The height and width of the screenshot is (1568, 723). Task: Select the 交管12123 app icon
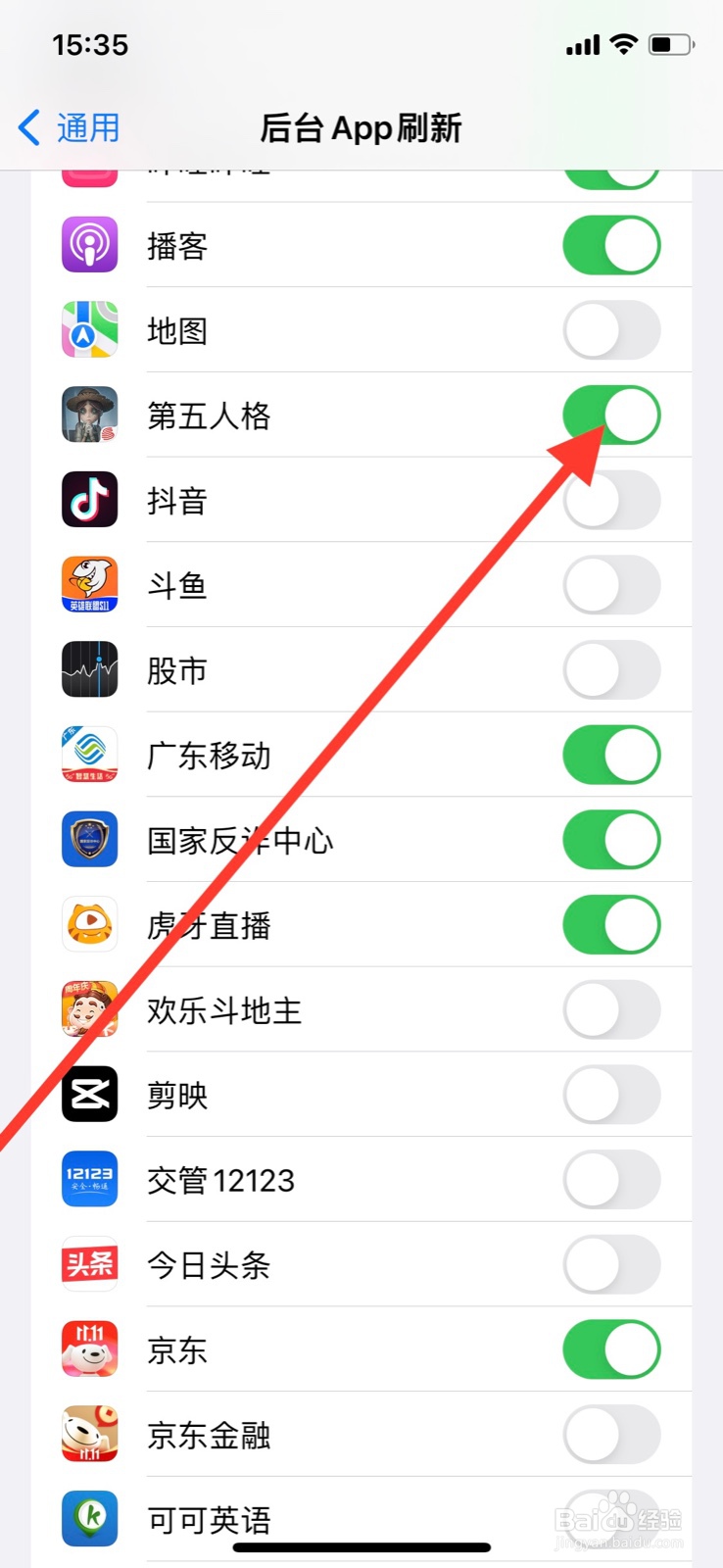[x=89, y=1180]
